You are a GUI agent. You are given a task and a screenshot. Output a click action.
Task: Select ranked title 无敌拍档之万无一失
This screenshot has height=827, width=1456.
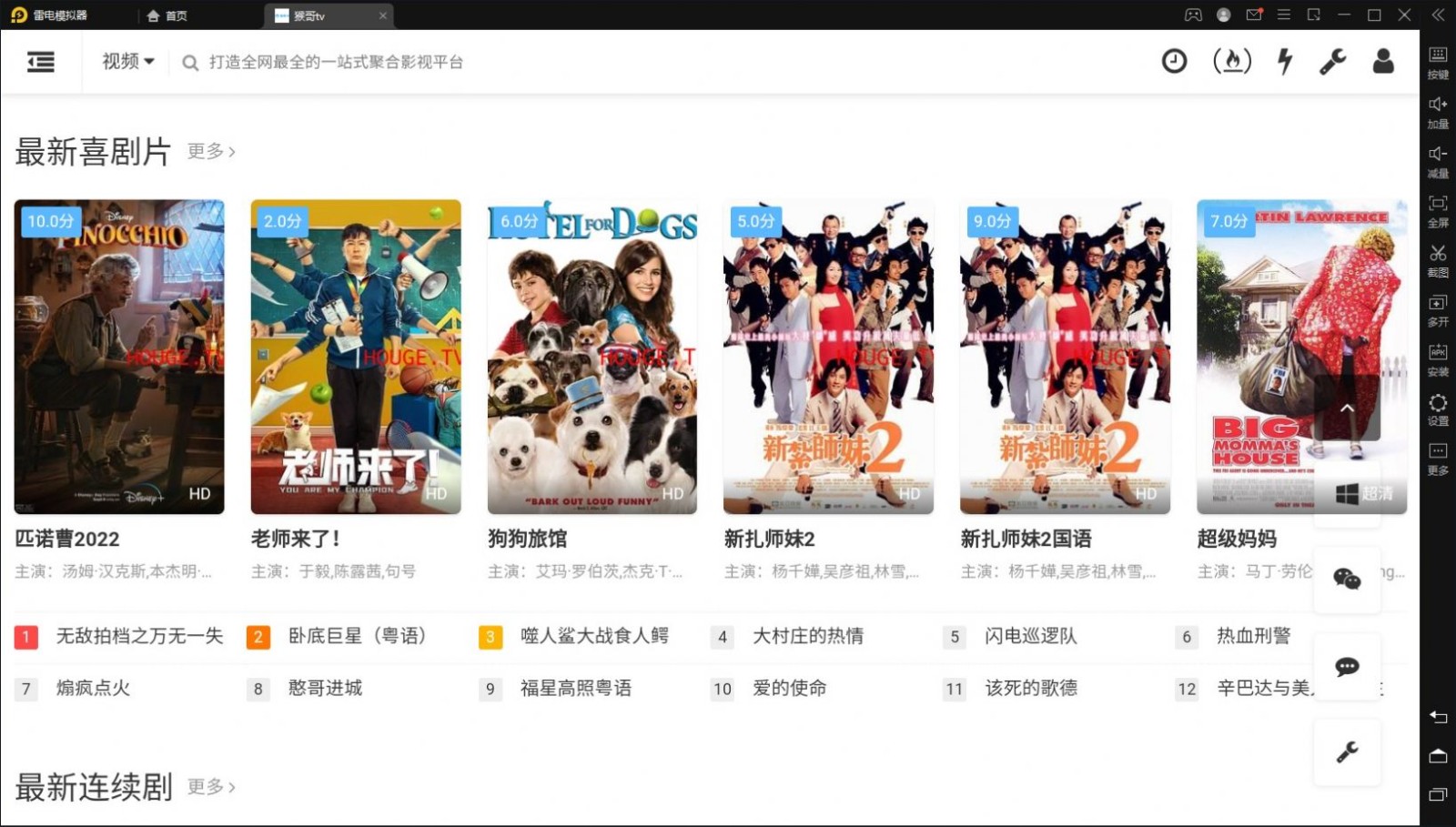(139, 636)
